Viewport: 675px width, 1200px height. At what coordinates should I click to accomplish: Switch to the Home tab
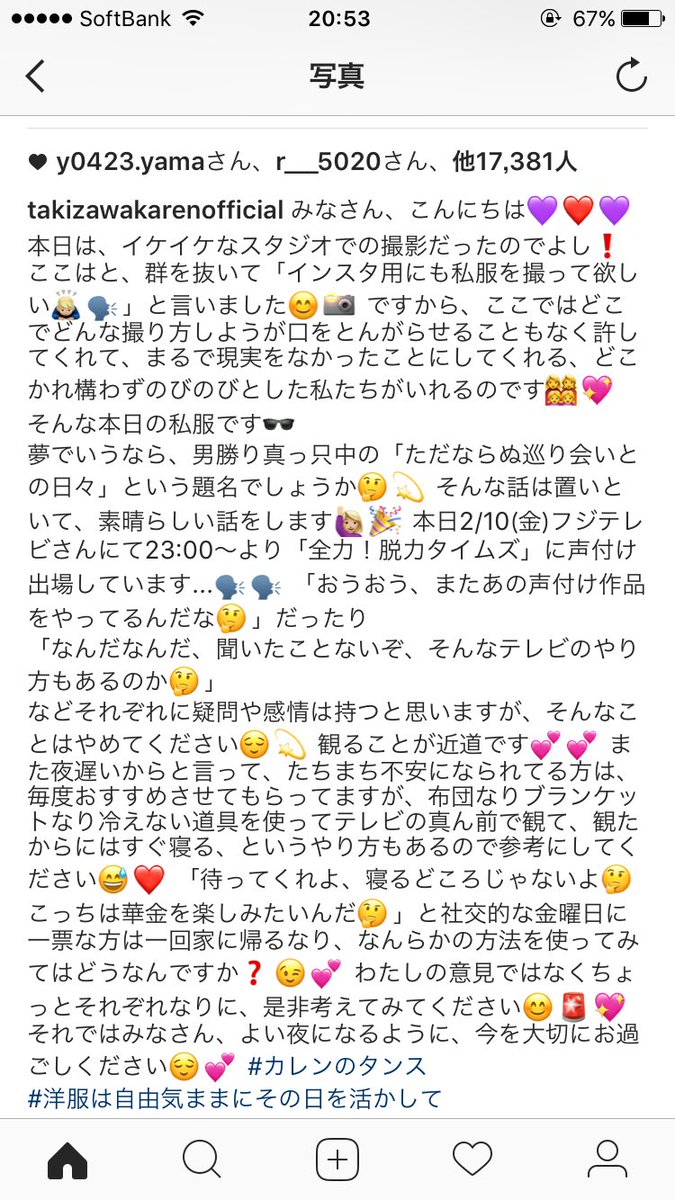click(68, 1159)
